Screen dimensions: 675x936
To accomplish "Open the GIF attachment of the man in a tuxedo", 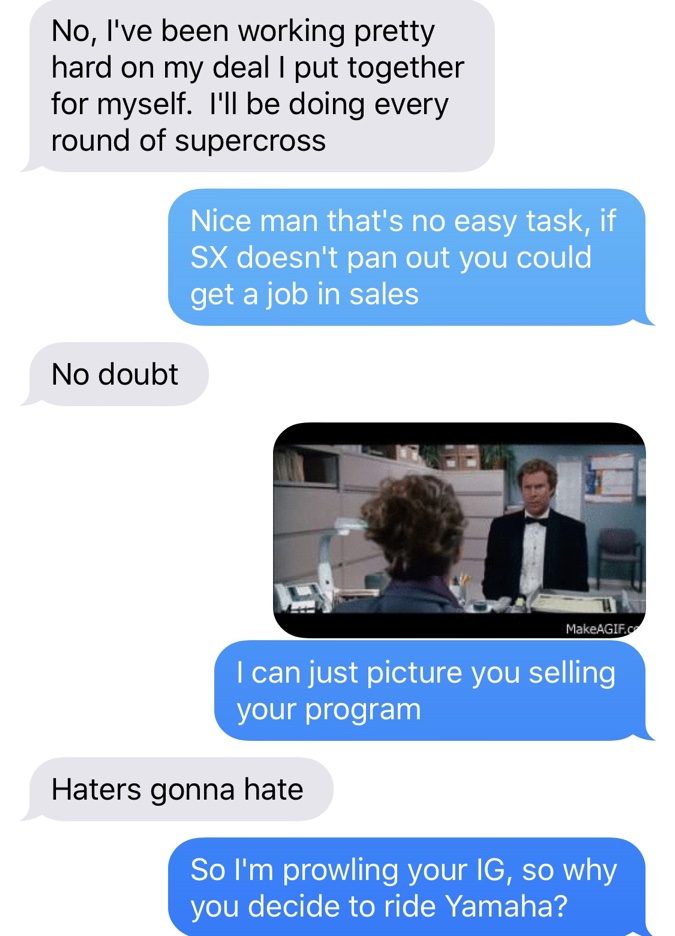I will pyautogui.click(x=459, y=530).
